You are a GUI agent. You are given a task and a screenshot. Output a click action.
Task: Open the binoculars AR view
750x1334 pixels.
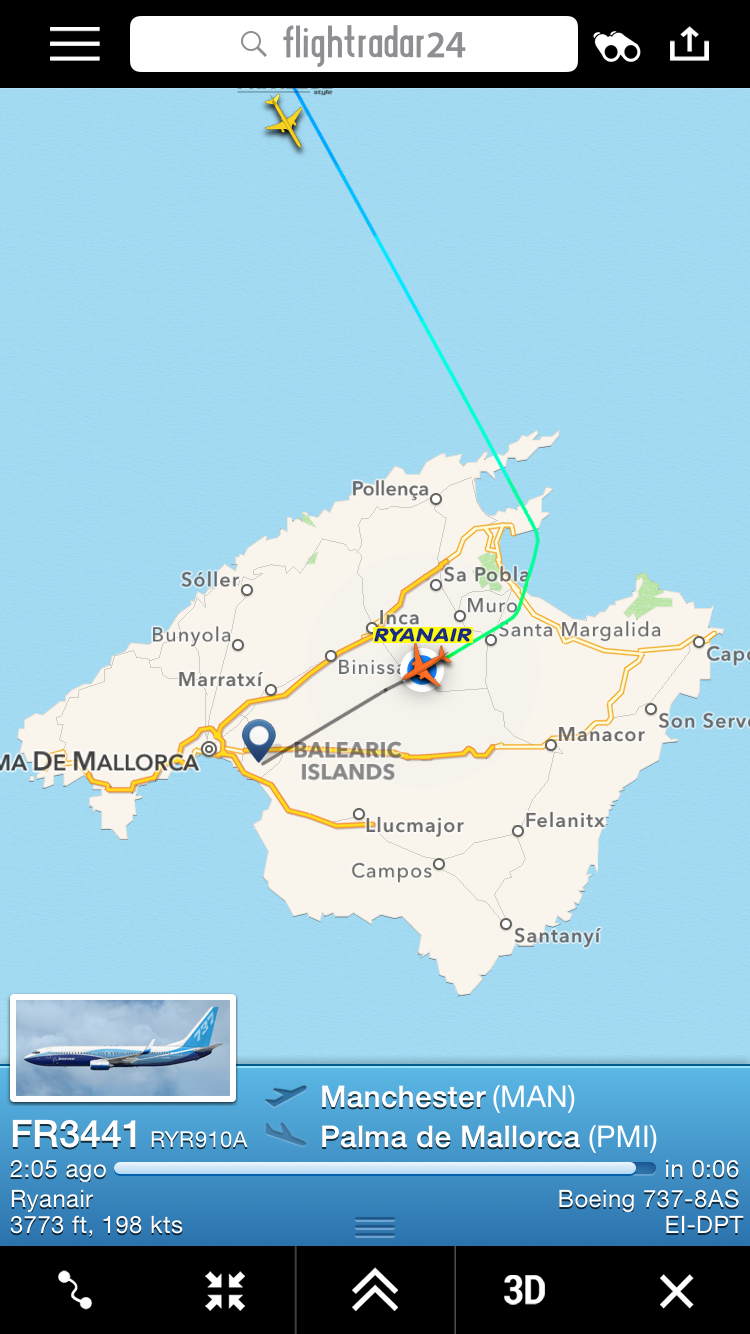tap(617, 46)
